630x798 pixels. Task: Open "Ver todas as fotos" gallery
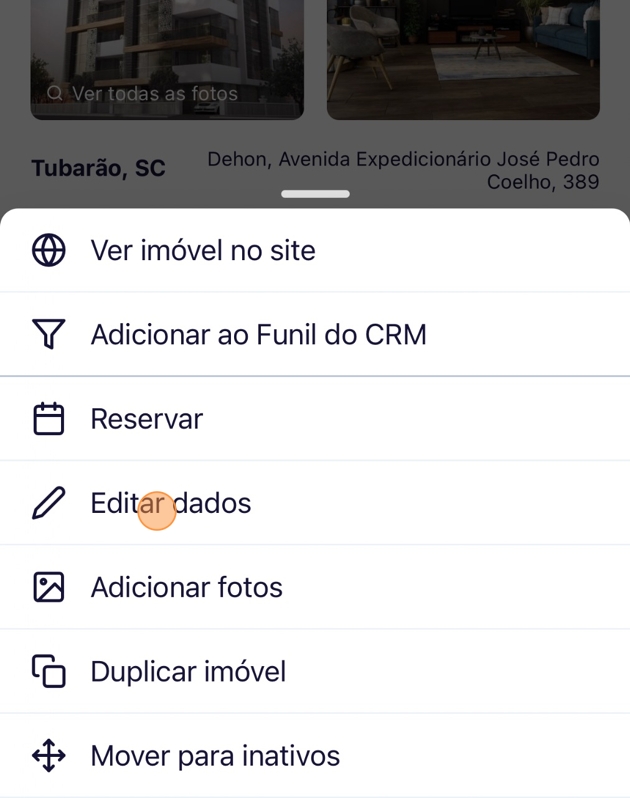coord(143,94)
